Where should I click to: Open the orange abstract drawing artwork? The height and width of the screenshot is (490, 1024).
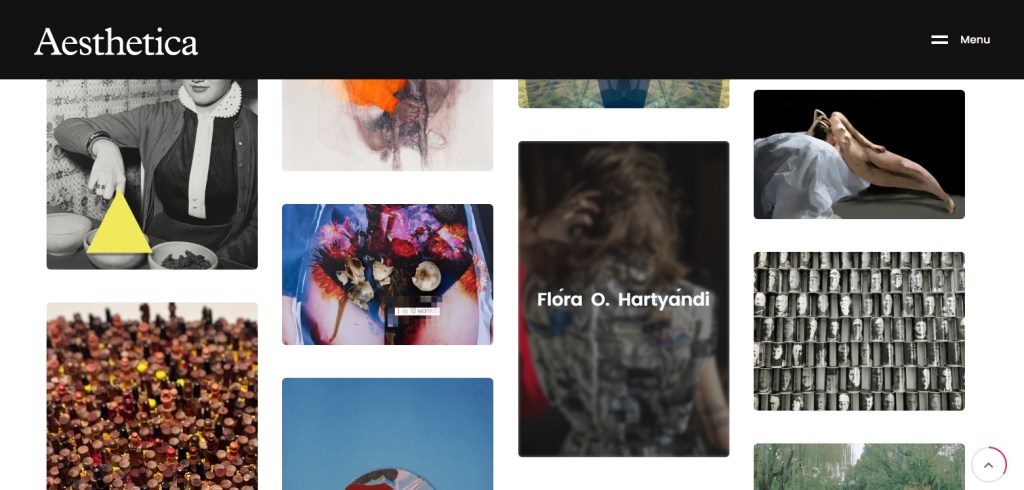click(387, 126)
